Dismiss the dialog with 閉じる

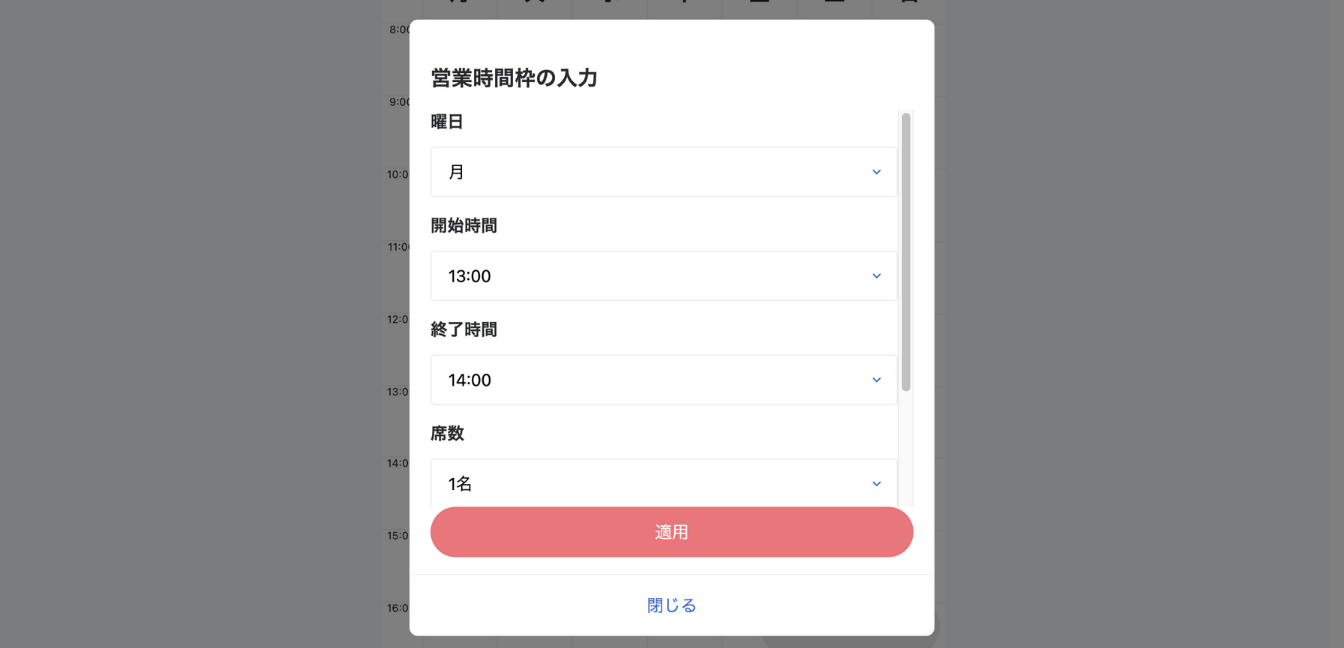pyautogui.click(x=671, y=605)
